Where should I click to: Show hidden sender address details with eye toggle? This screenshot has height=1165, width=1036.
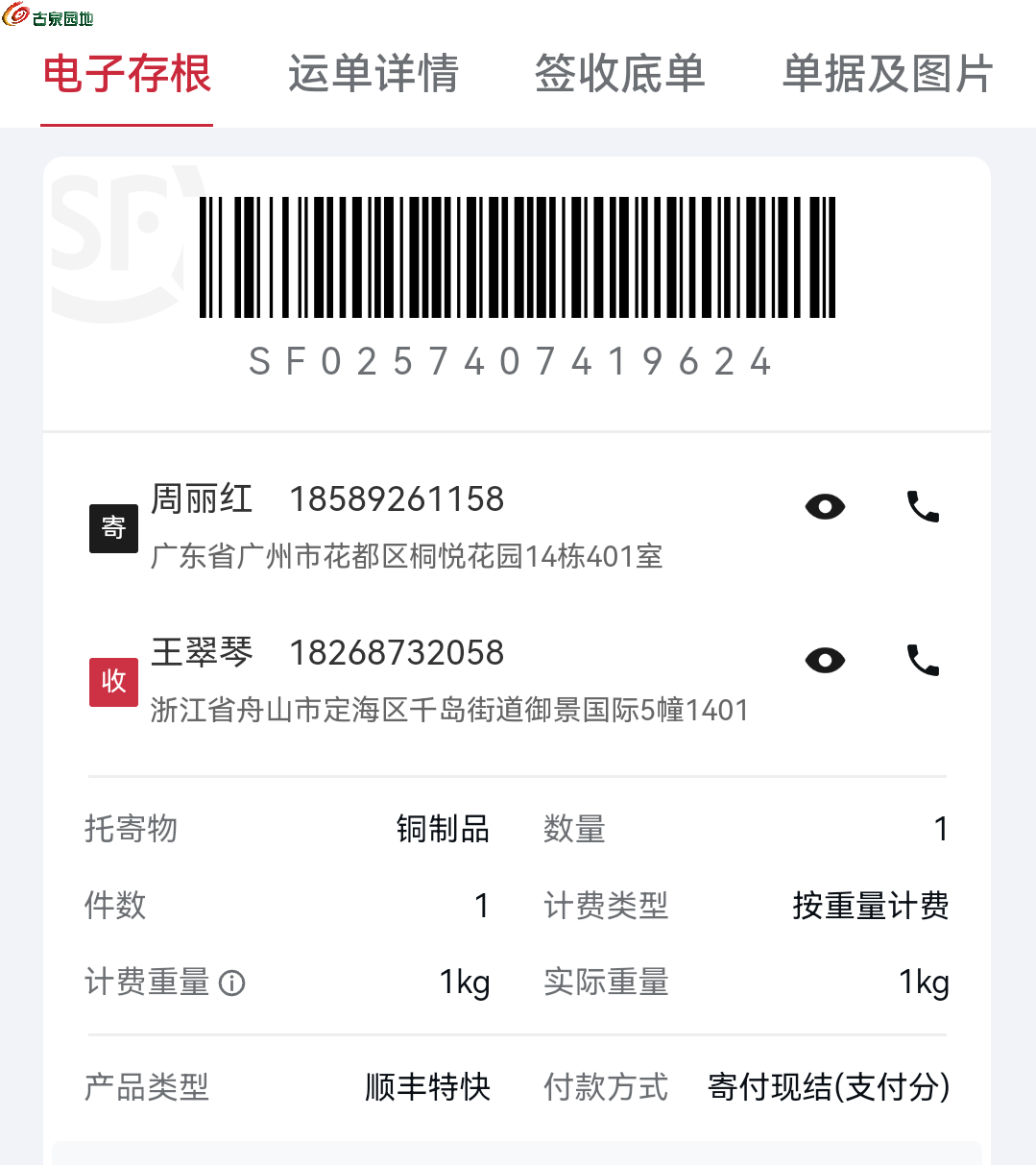825,507
